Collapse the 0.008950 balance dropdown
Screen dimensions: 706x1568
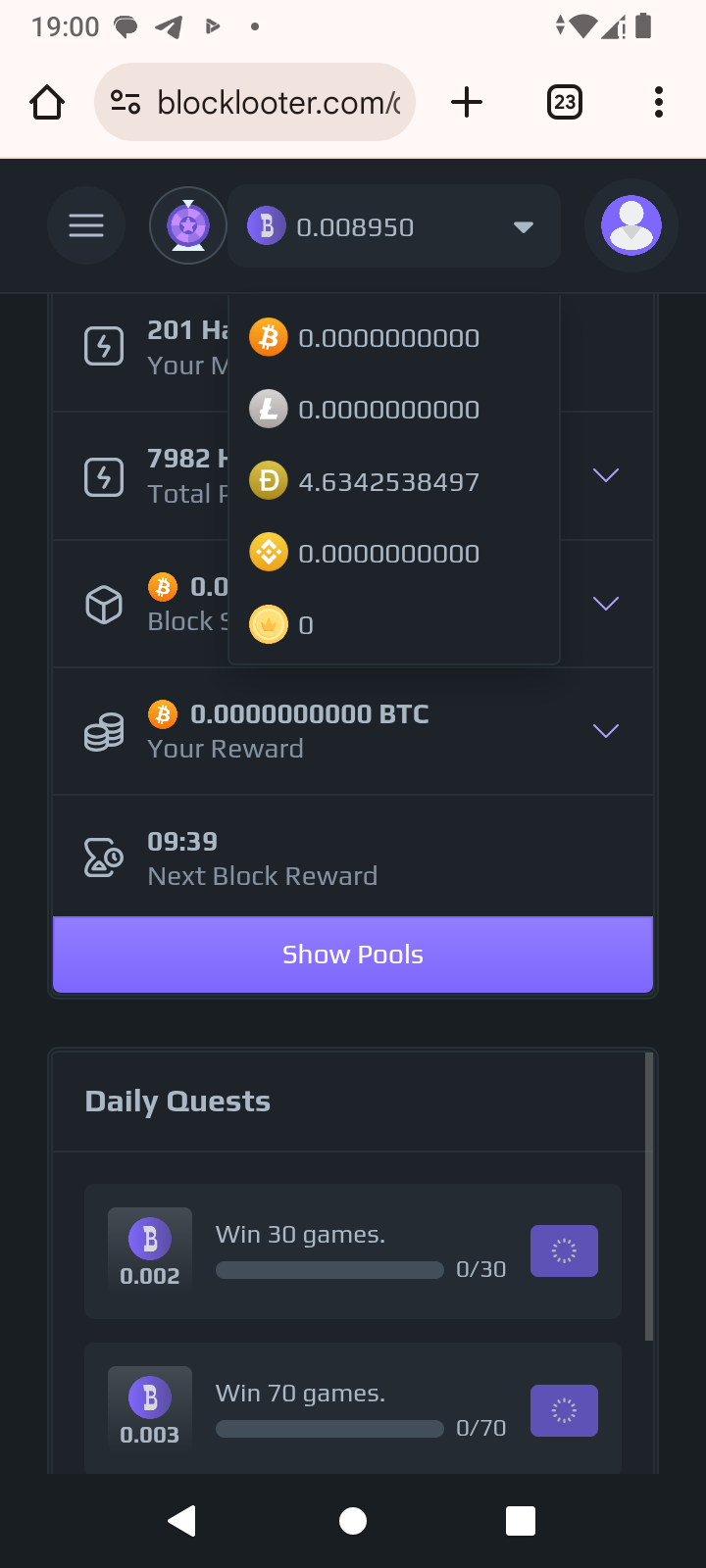click(393, 226)
